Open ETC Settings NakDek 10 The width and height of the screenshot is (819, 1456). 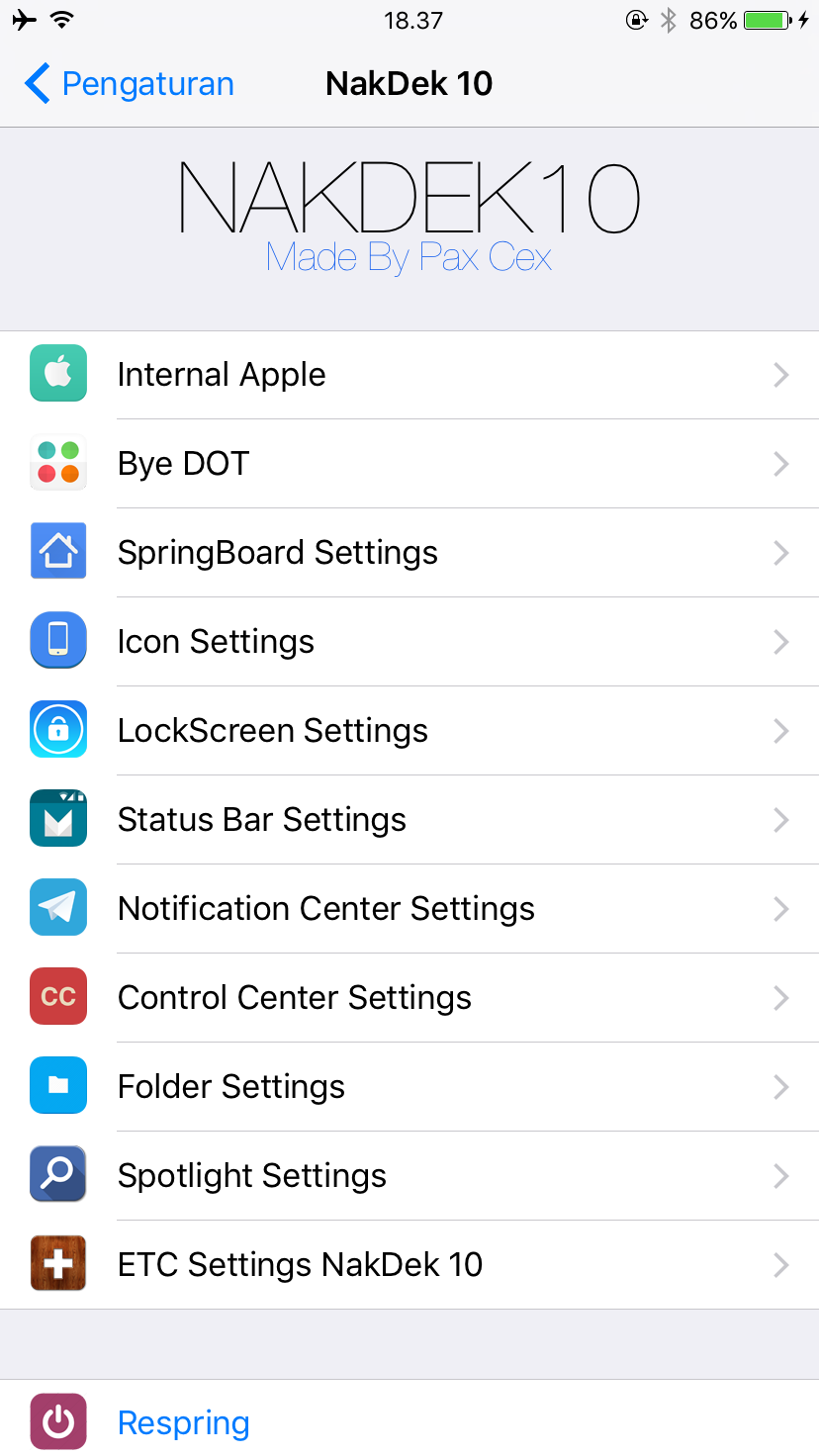[x=409, y=1265]
